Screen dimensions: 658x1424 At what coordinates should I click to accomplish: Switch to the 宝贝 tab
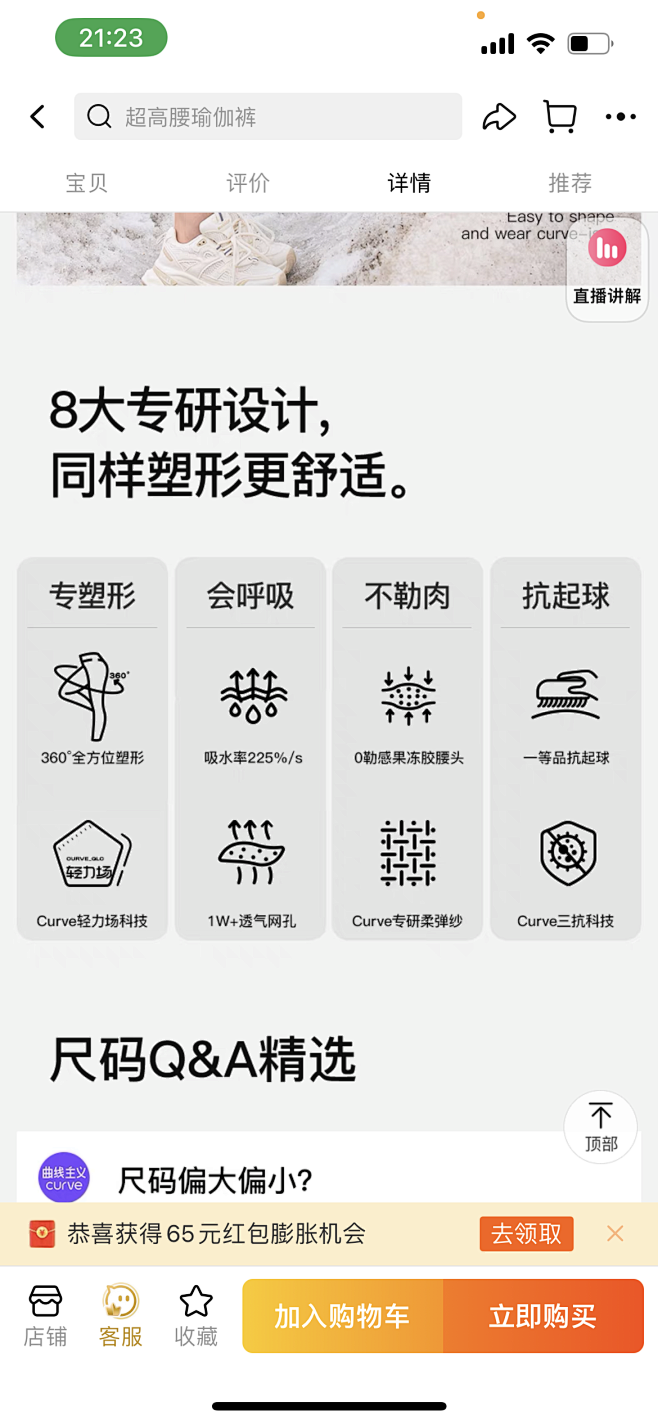click(x=87, y=183)
